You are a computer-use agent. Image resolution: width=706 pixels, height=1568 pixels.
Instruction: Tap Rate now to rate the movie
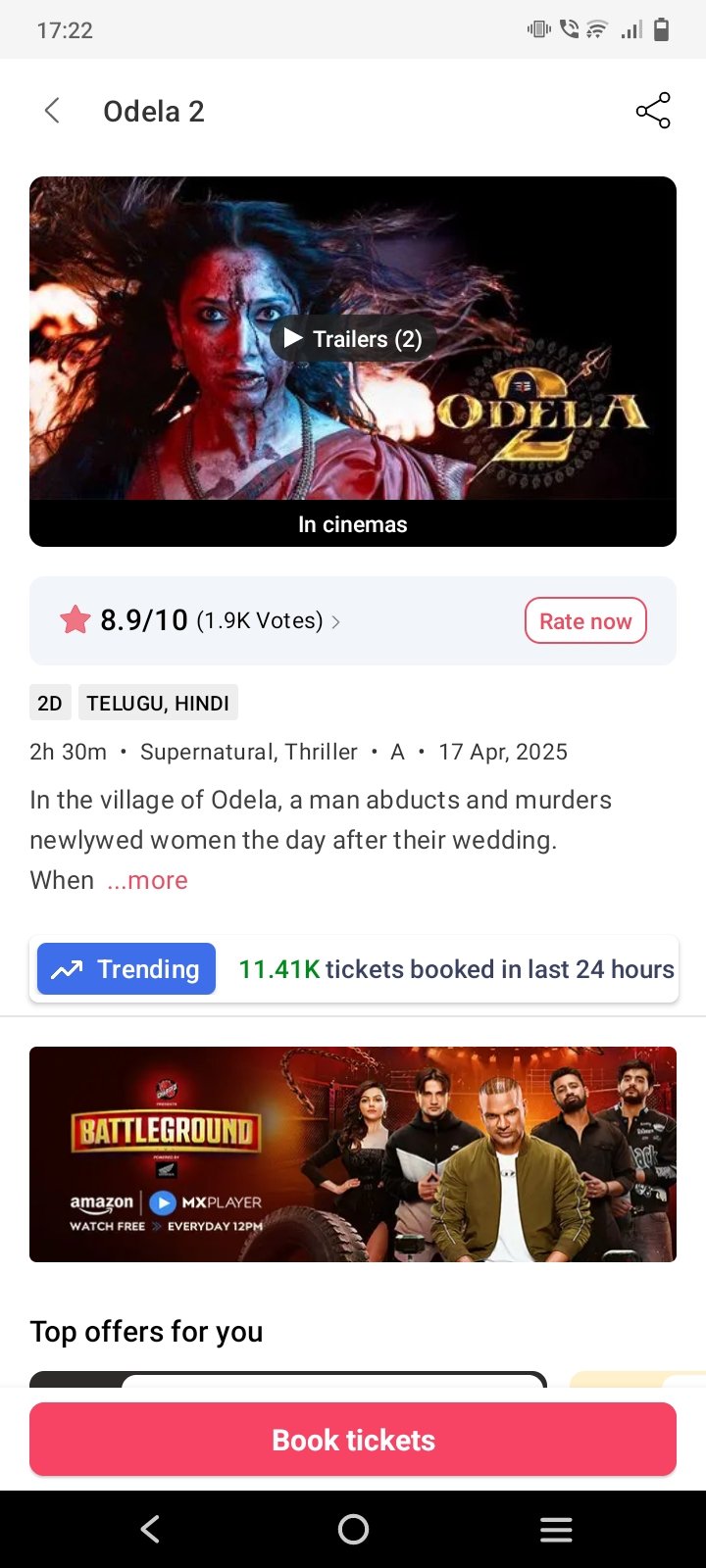click(585, 620)
